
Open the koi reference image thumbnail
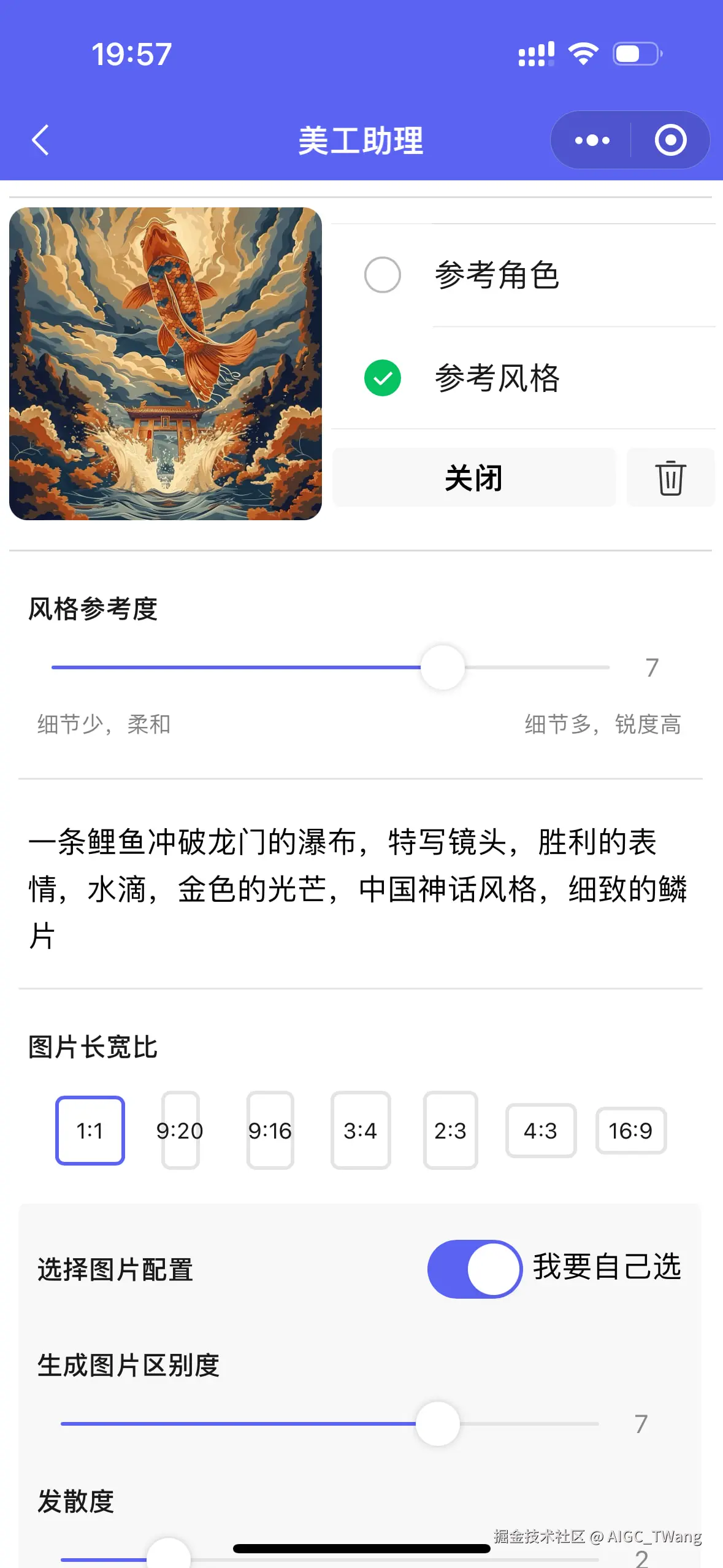166,364
